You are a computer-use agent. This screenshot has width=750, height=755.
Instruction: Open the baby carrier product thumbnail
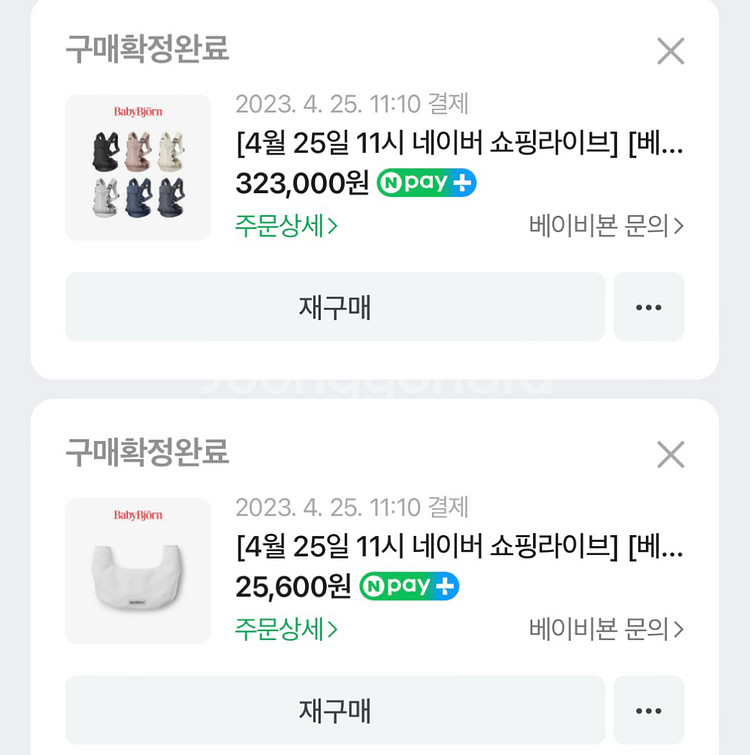(x=138, y=168)
